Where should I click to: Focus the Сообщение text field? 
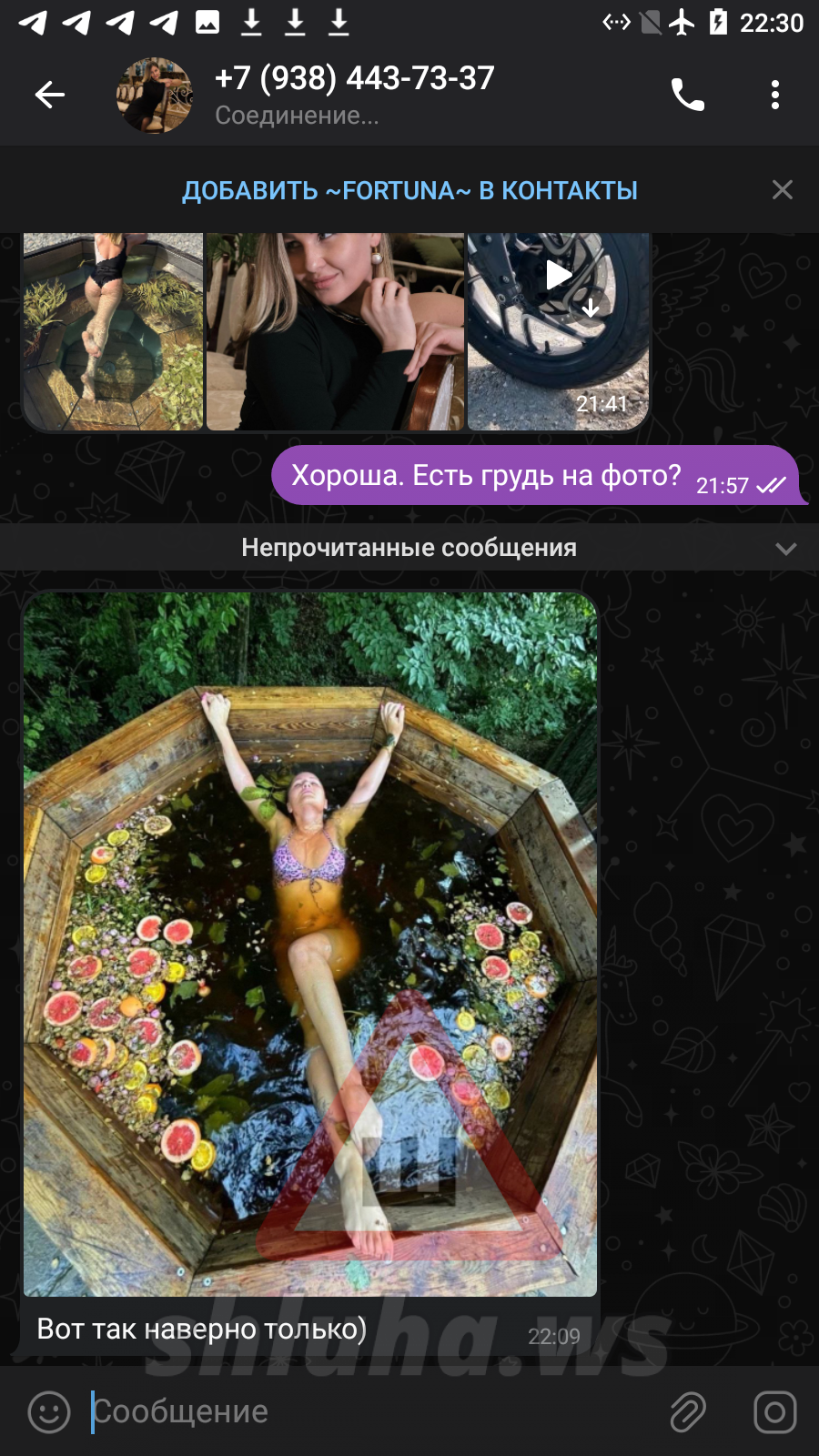[364, 1411]
